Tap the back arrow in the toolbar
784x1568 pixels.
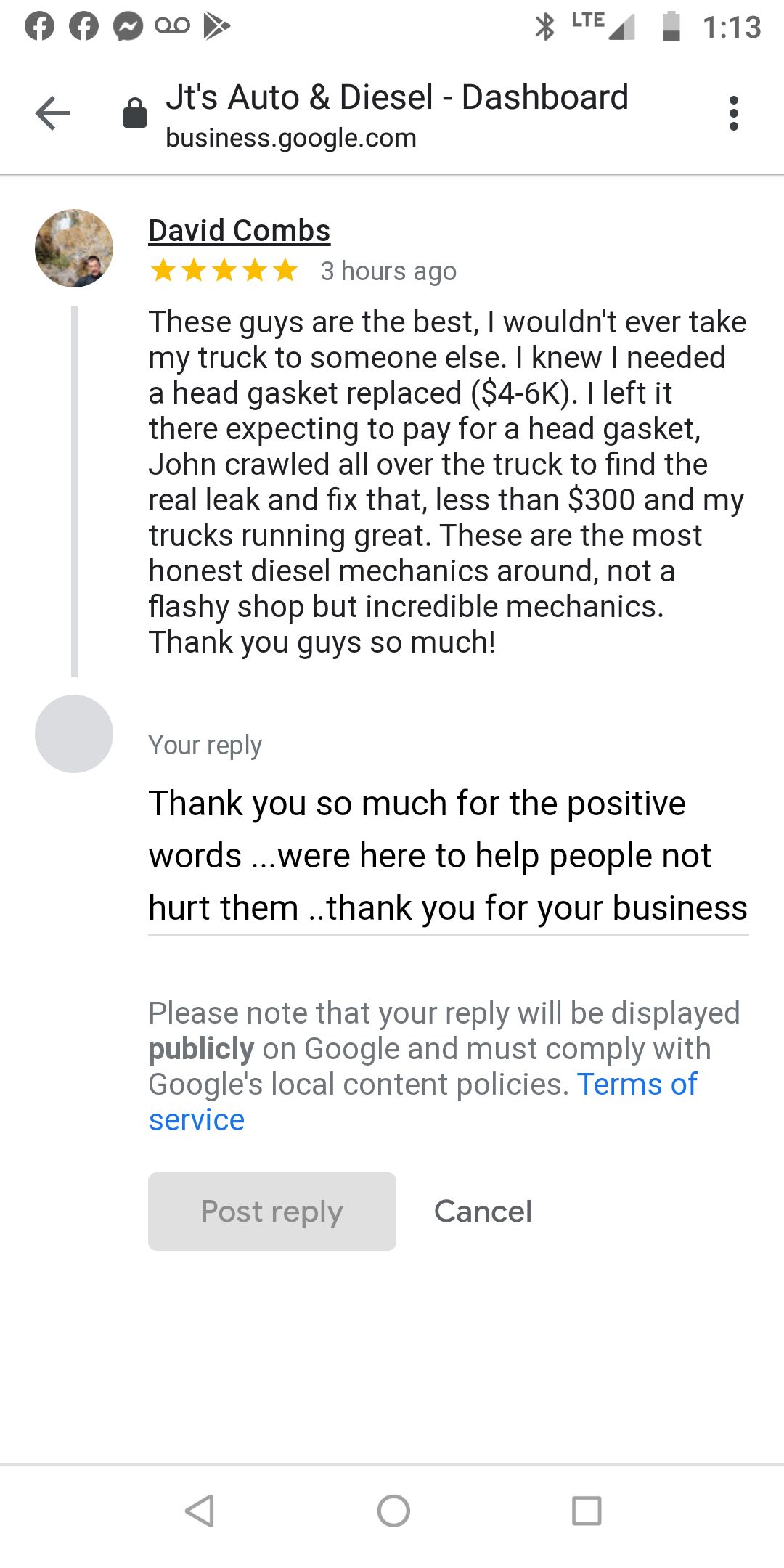tap(52, 113)
